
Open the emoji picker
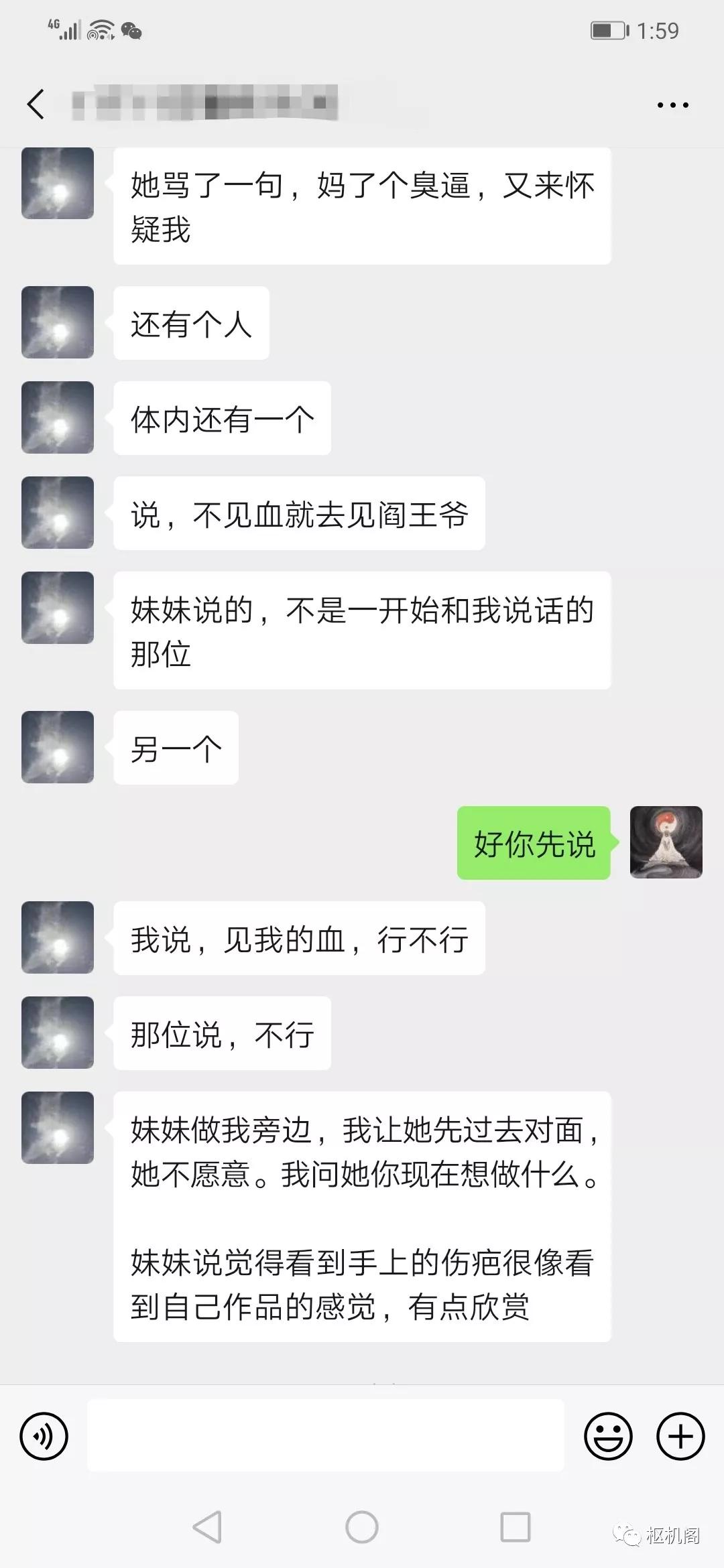[608, 1436]
